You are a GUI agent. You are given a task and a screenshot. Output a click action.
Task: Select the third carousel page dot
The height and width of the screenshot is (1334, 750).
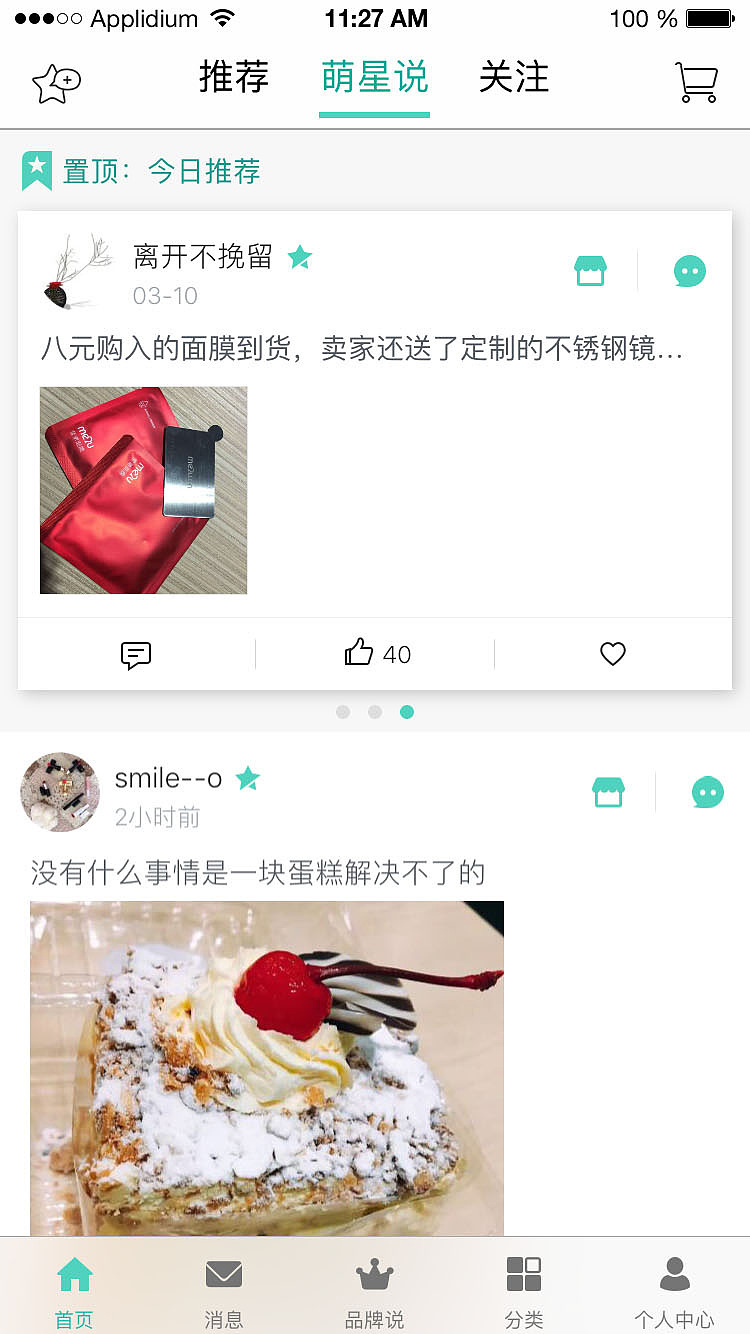(x=407, y=712)
